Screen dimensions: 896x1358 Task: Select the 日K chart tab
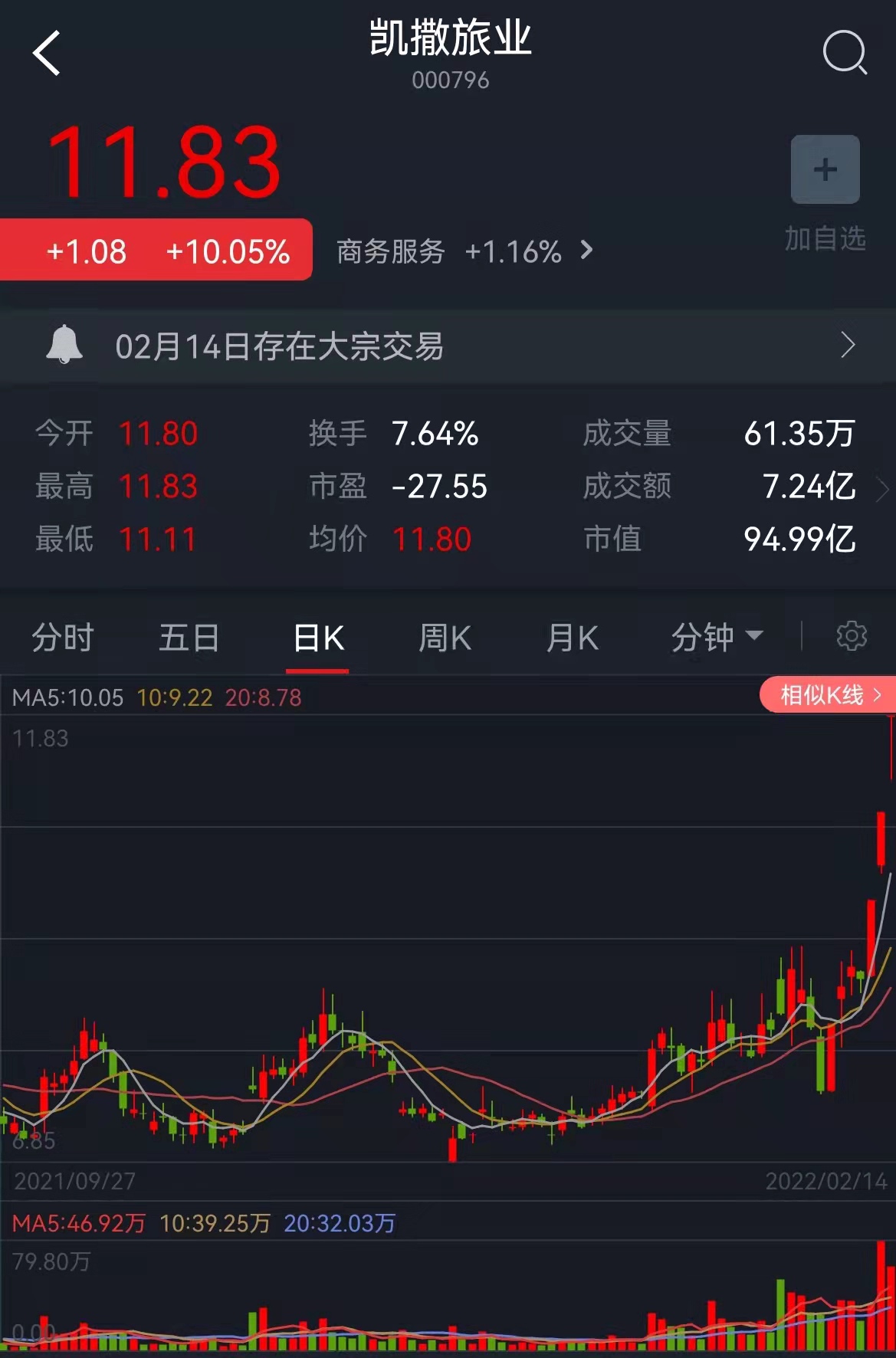point(318,638)
